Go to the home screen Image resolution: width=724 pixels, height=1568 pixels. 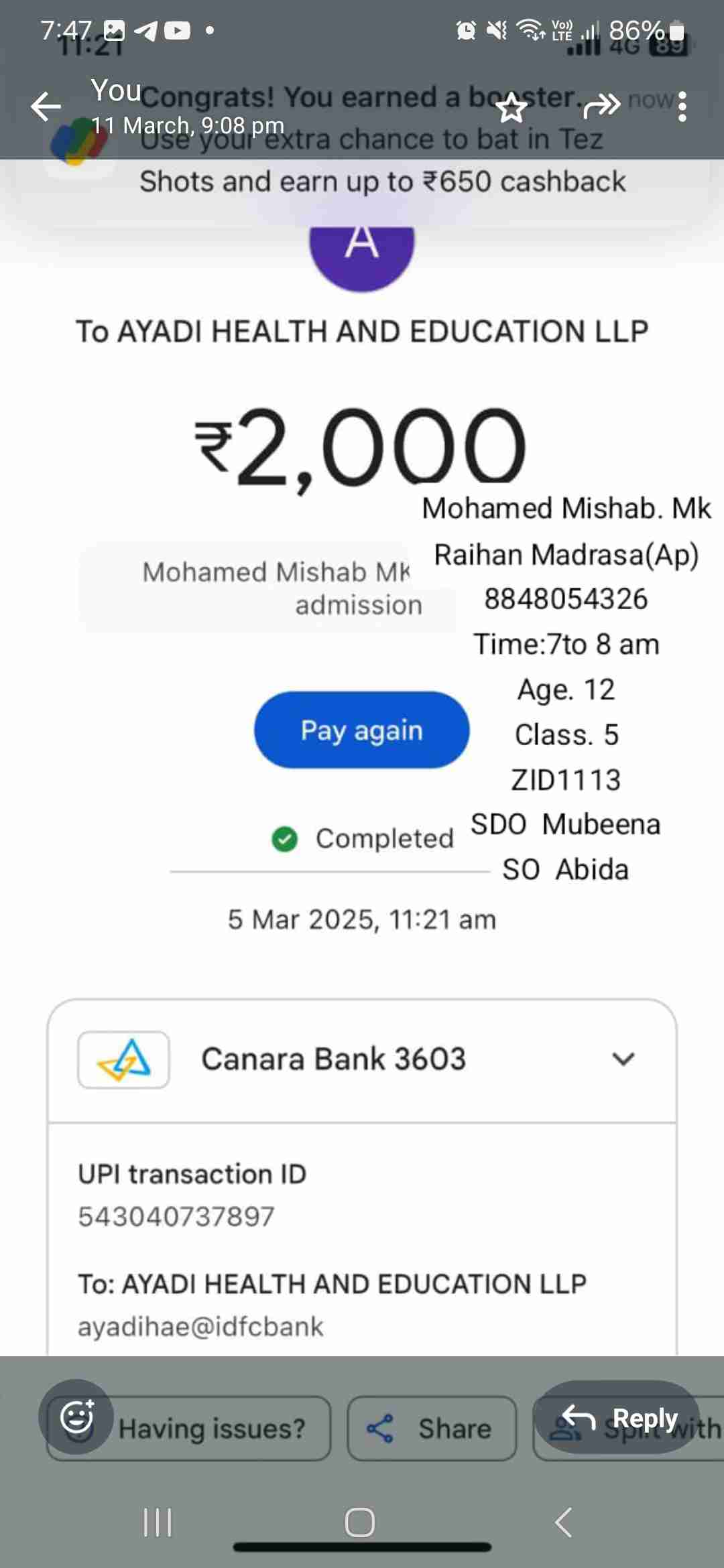point(360,1522)
